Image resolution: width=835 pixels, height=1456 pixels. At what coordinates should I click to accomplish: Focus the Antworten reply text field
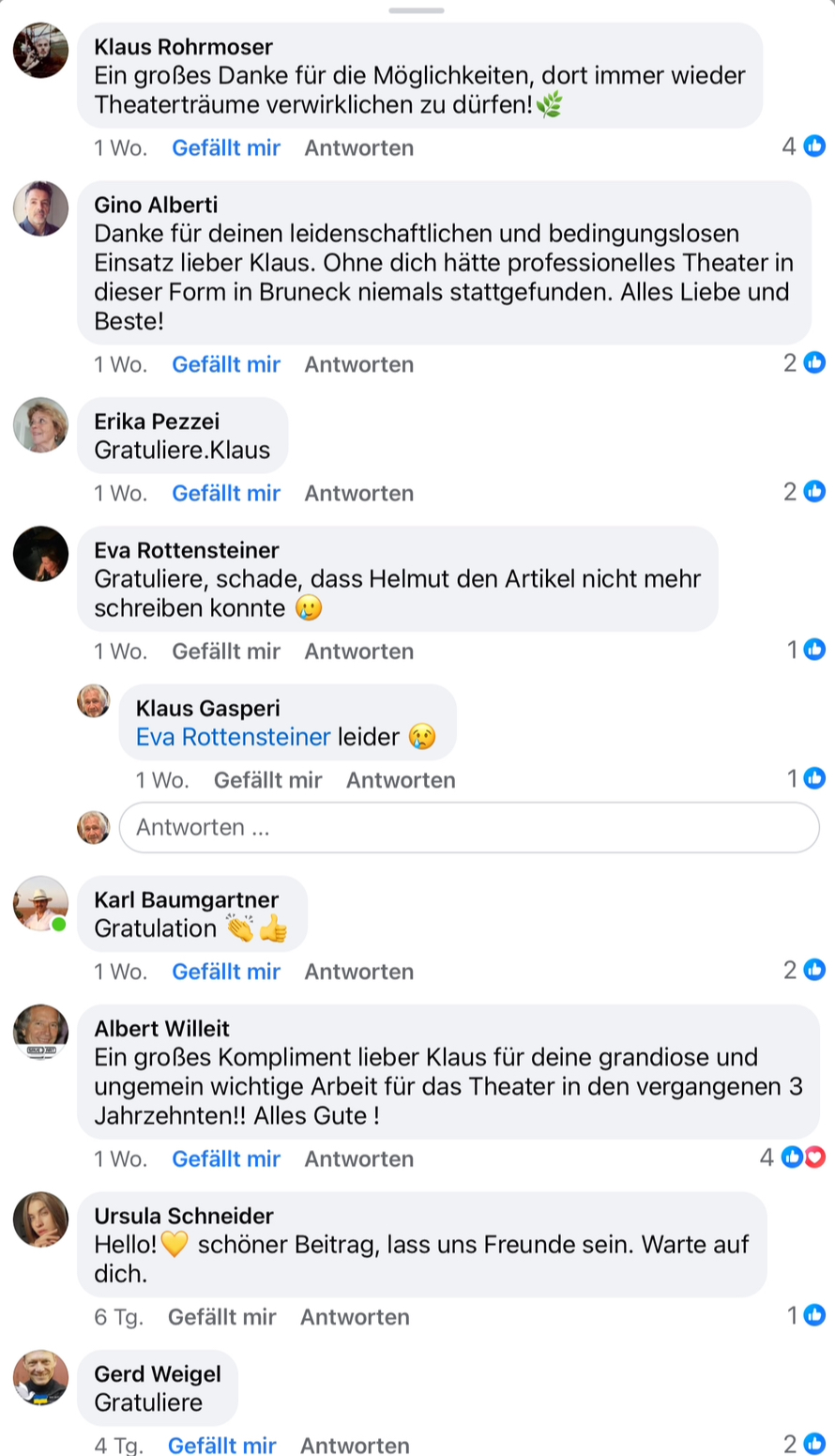pyautogui.click(x=469, y=827)
